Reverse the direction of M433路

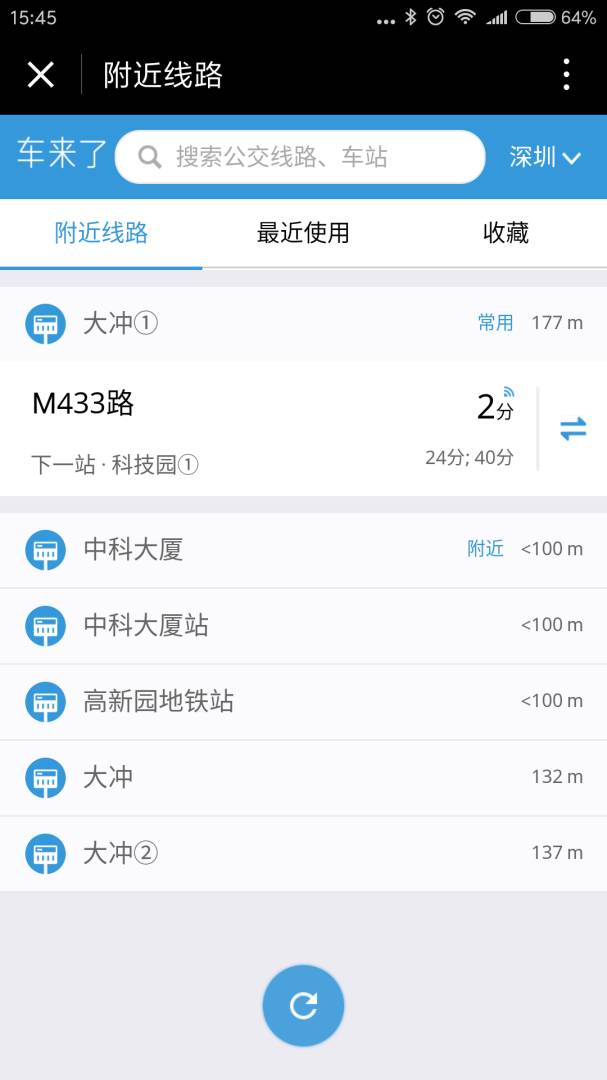pos(573,430)
